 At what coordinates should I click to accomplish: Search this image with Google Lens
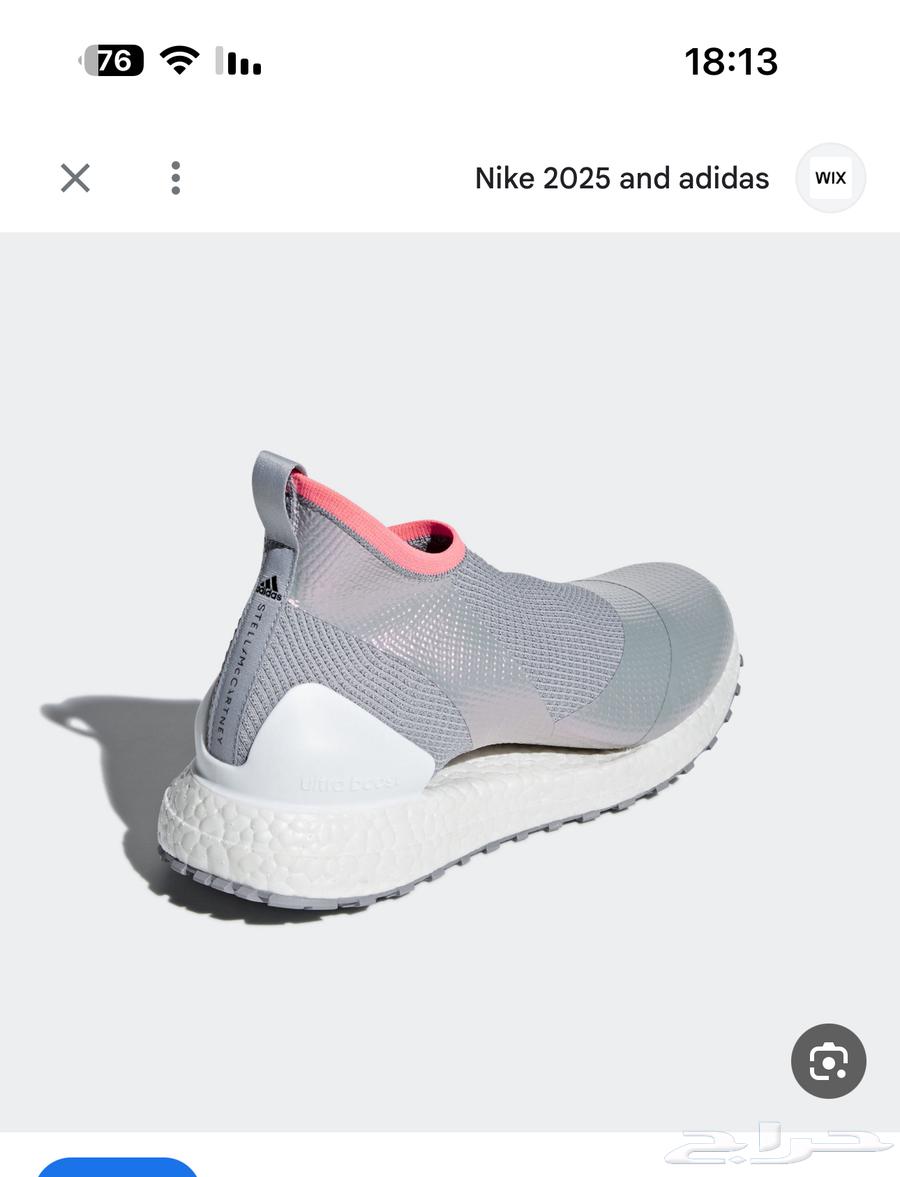828,1061
